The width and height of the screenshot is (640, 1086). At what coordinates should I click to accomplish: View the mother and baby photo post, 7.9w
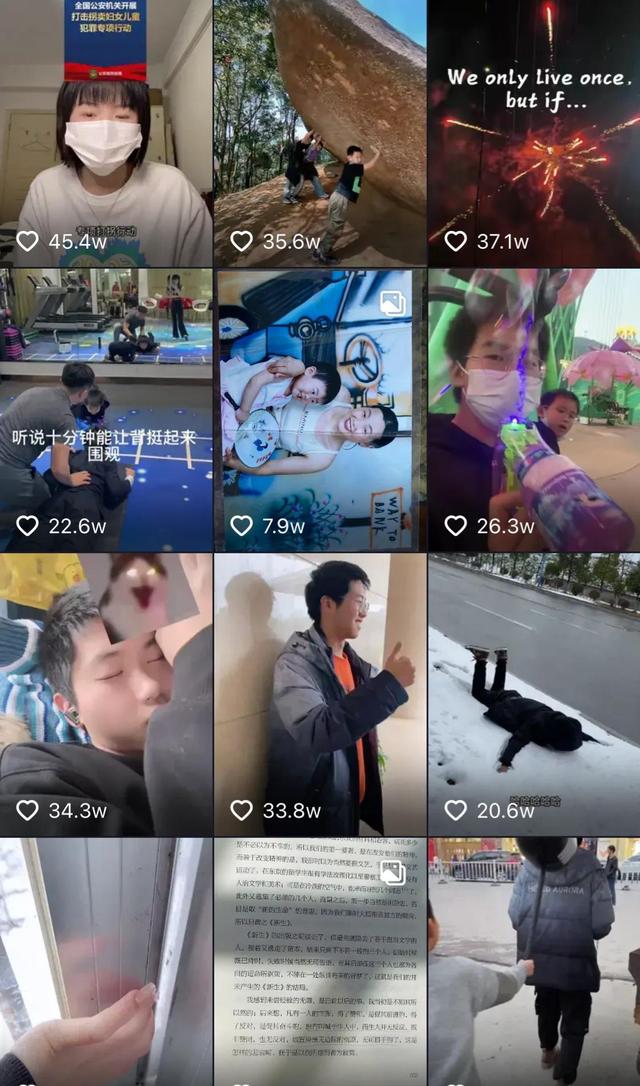pos(320,410)
